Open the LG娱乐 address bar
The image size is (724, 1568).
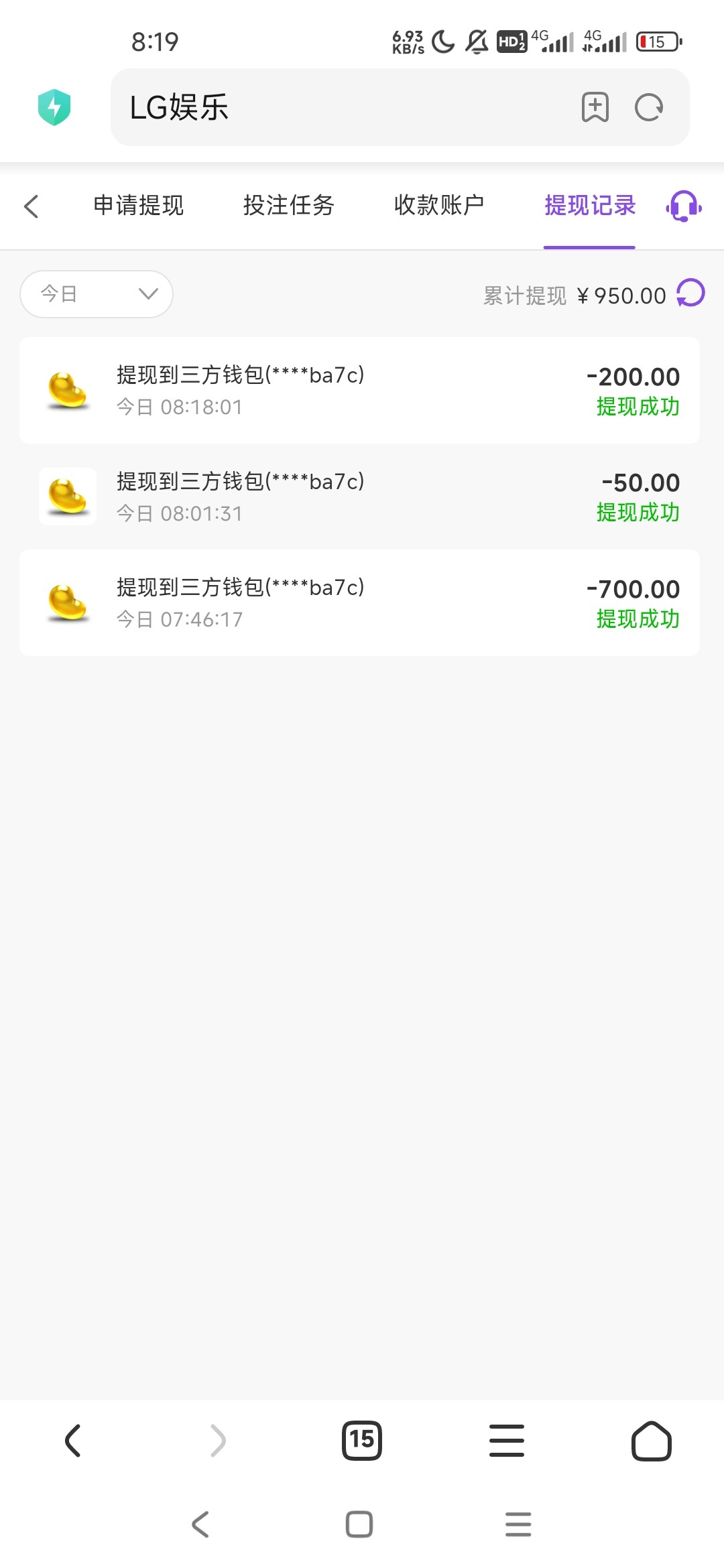click(335, 107)
